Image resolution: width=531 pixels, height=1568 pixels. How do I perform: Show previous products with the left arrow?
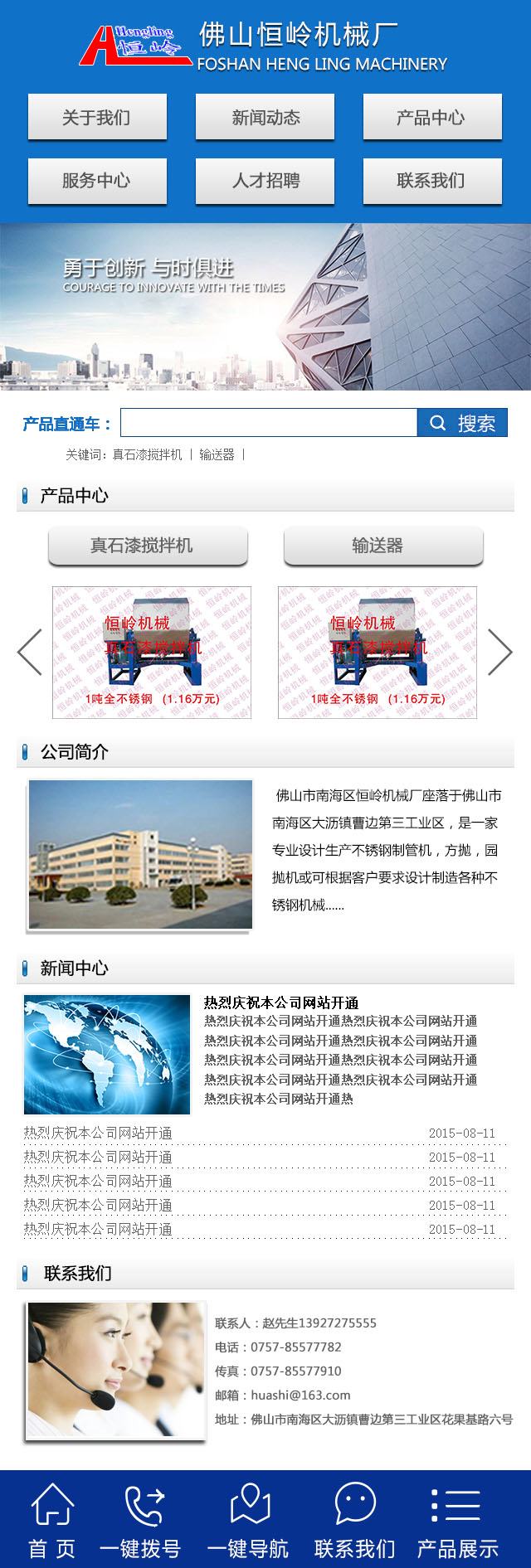30,652
